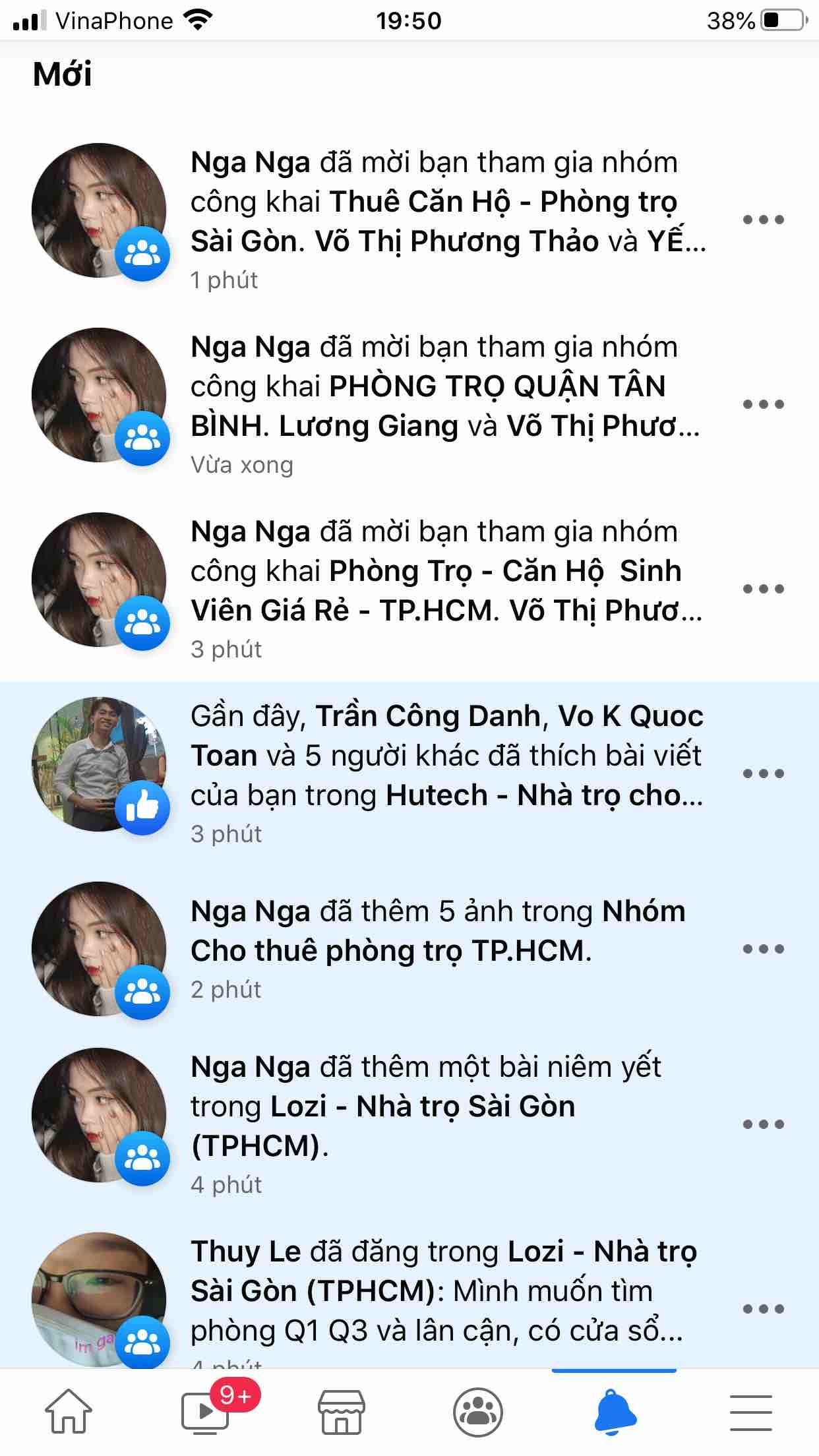The image size is (819, 1456).
Task: Switch to the Groups tab
Action: click(478, 1412)
